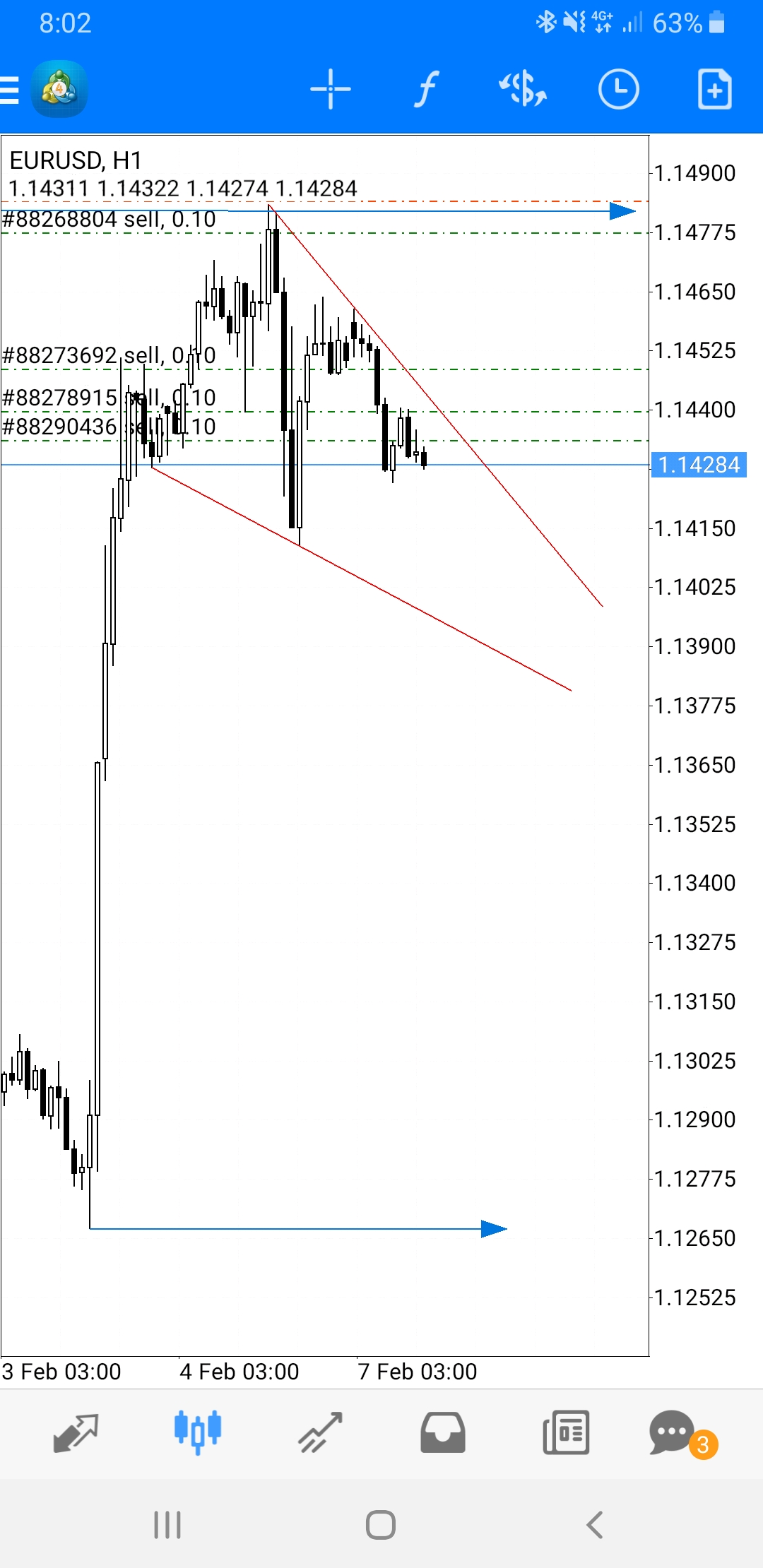Select the Chart tab
The height and width of the screenshot is (1568, 763).
(198, 1432)
